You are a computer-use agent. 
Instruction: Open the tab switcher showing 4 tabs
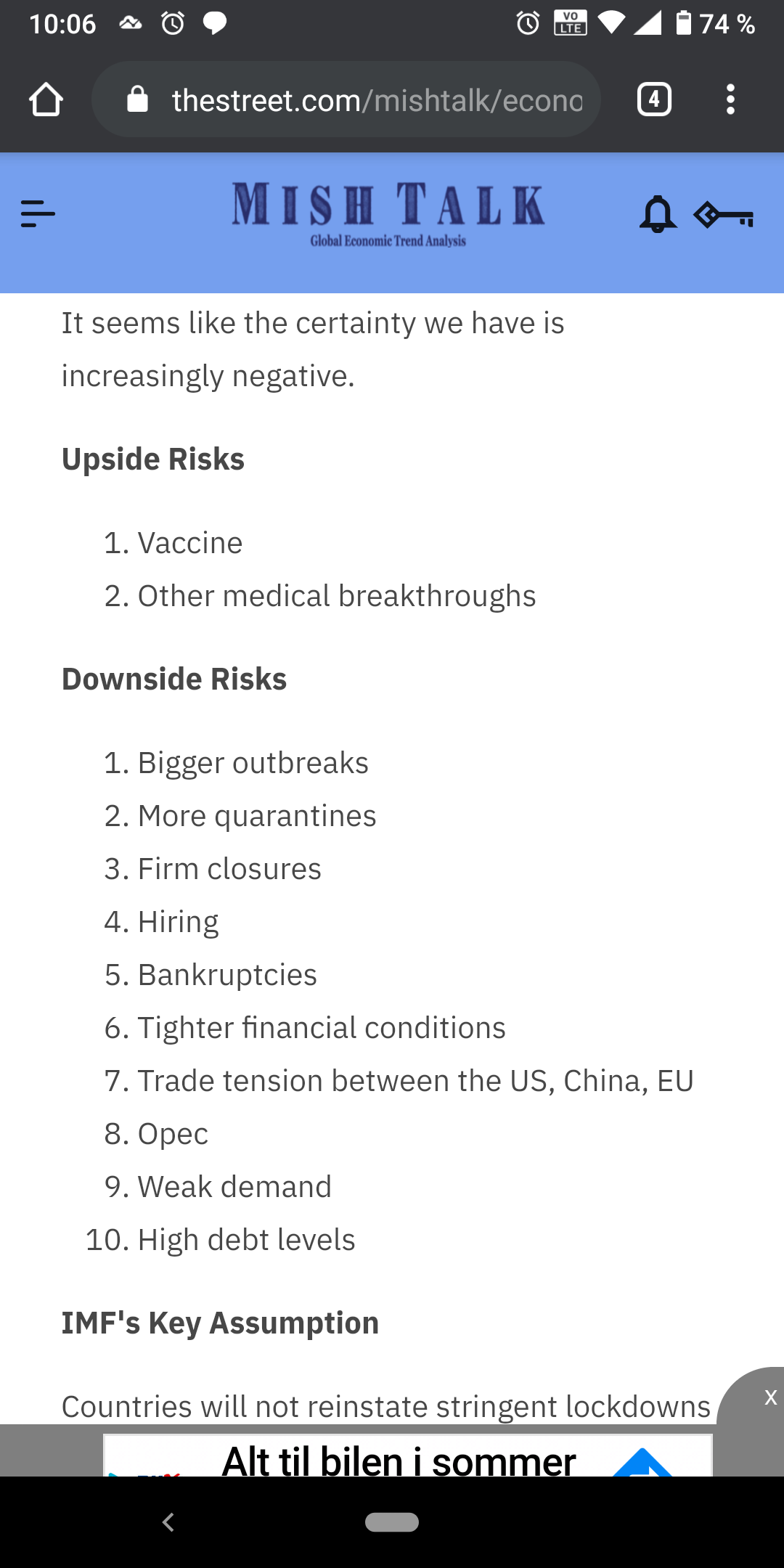(654, 99)
